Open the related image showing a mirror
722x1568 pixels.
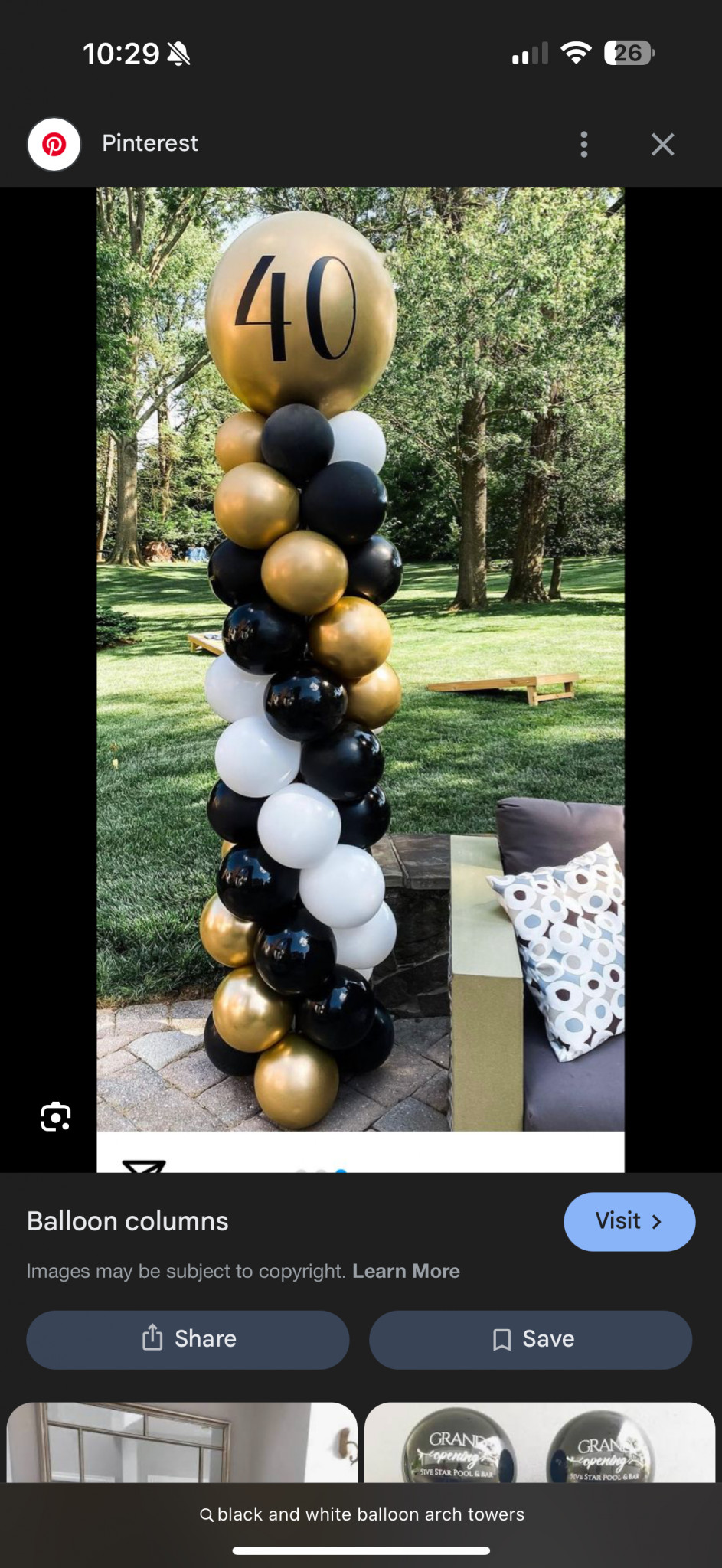pyautogui.click(x=182, y=1442)
